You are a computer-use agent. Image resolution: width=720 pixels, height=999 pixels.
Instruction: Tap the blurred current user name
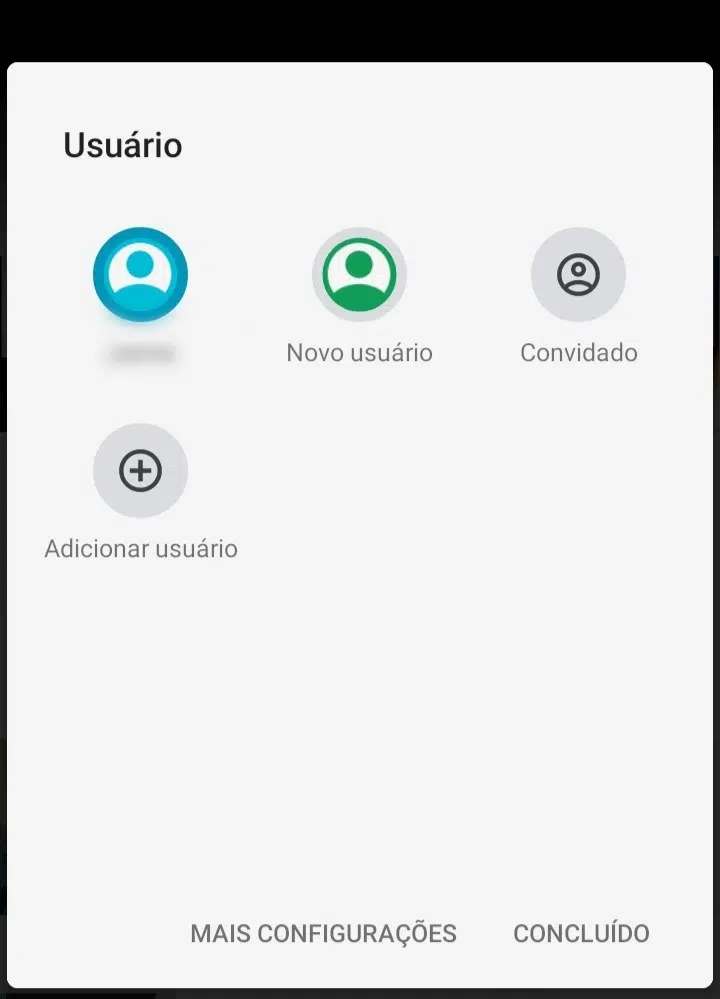tap(140, 352)
